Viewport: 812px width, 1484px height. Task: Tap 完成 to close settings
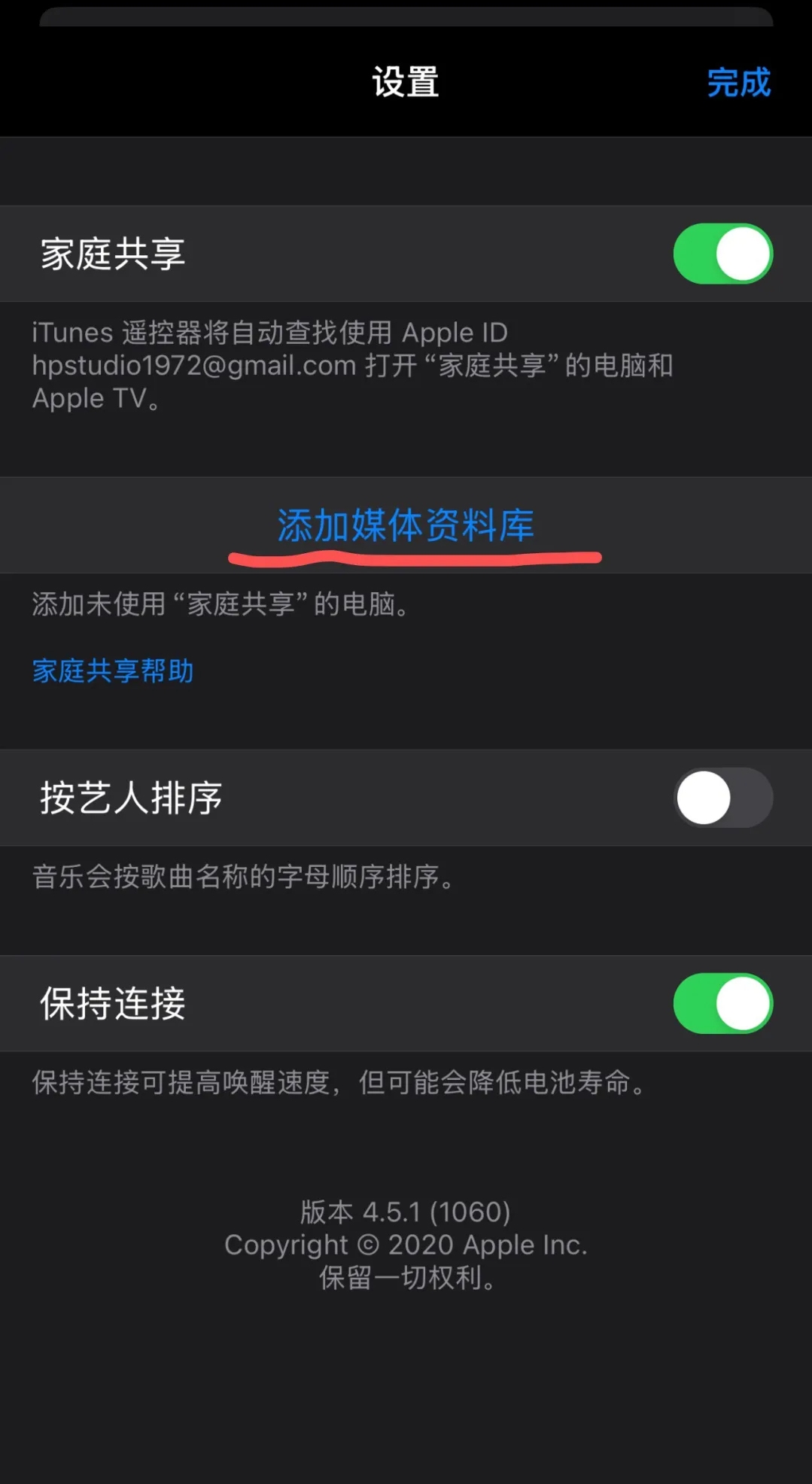tap(738, 82)
